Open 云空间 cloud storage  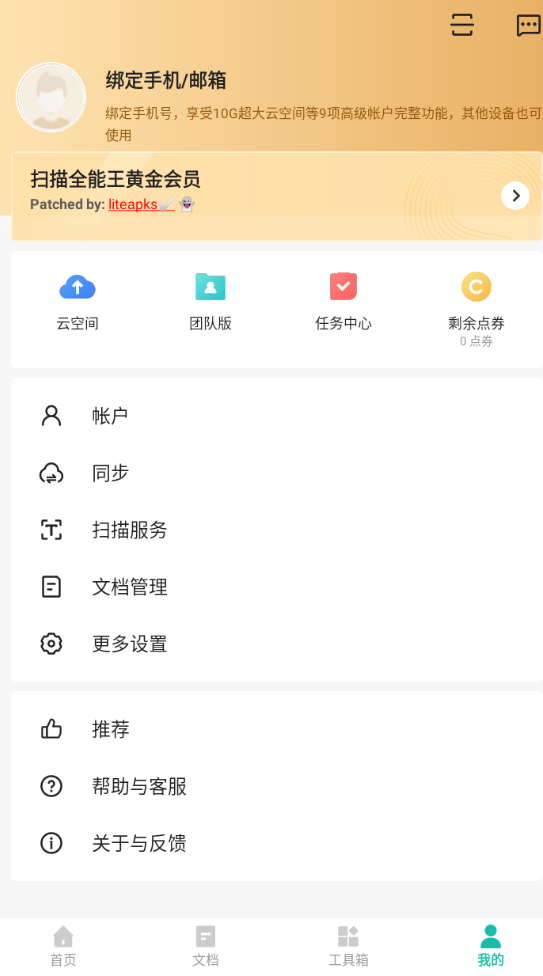click(77, 301)
